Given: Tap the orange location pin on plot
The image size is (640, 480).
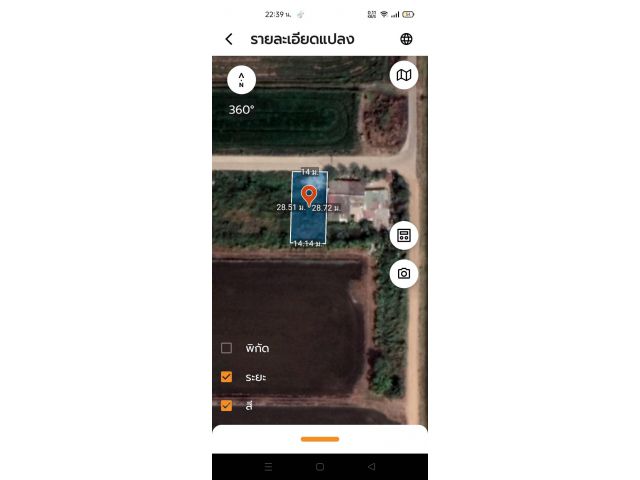Looking at the screenshot, I should (309, 194).
